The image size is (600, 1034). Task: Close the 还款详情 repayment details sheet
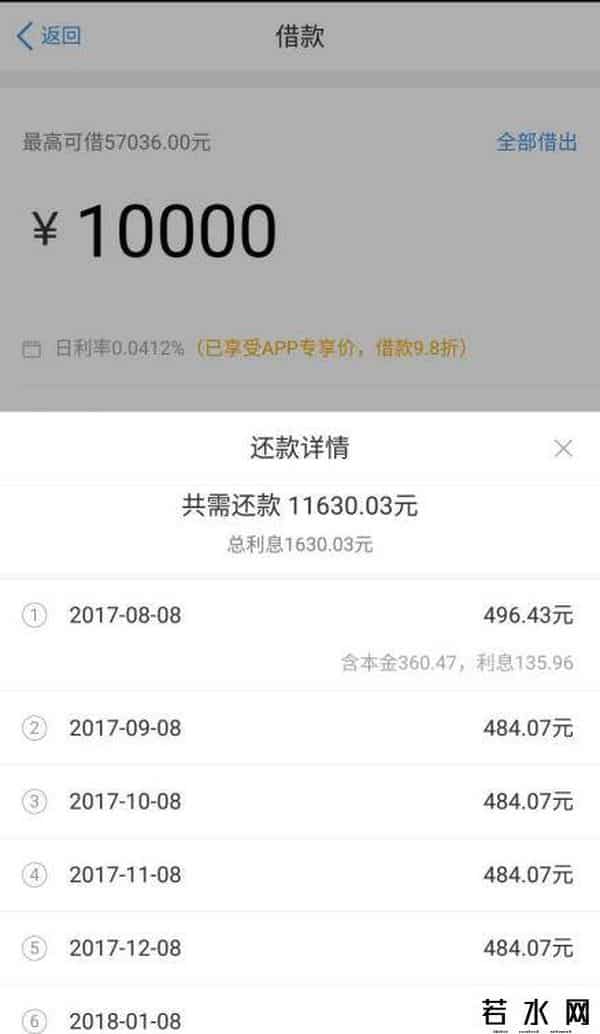[x=563, y=449]
